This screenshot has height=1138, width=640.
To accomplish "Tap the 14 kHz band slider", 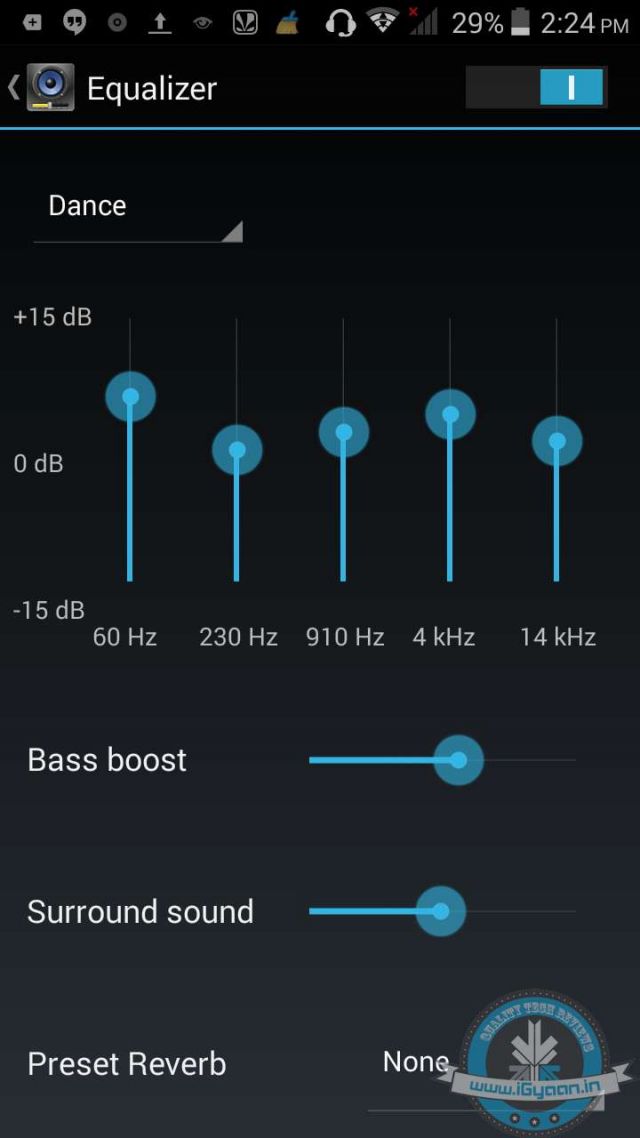I will [557, 441].
